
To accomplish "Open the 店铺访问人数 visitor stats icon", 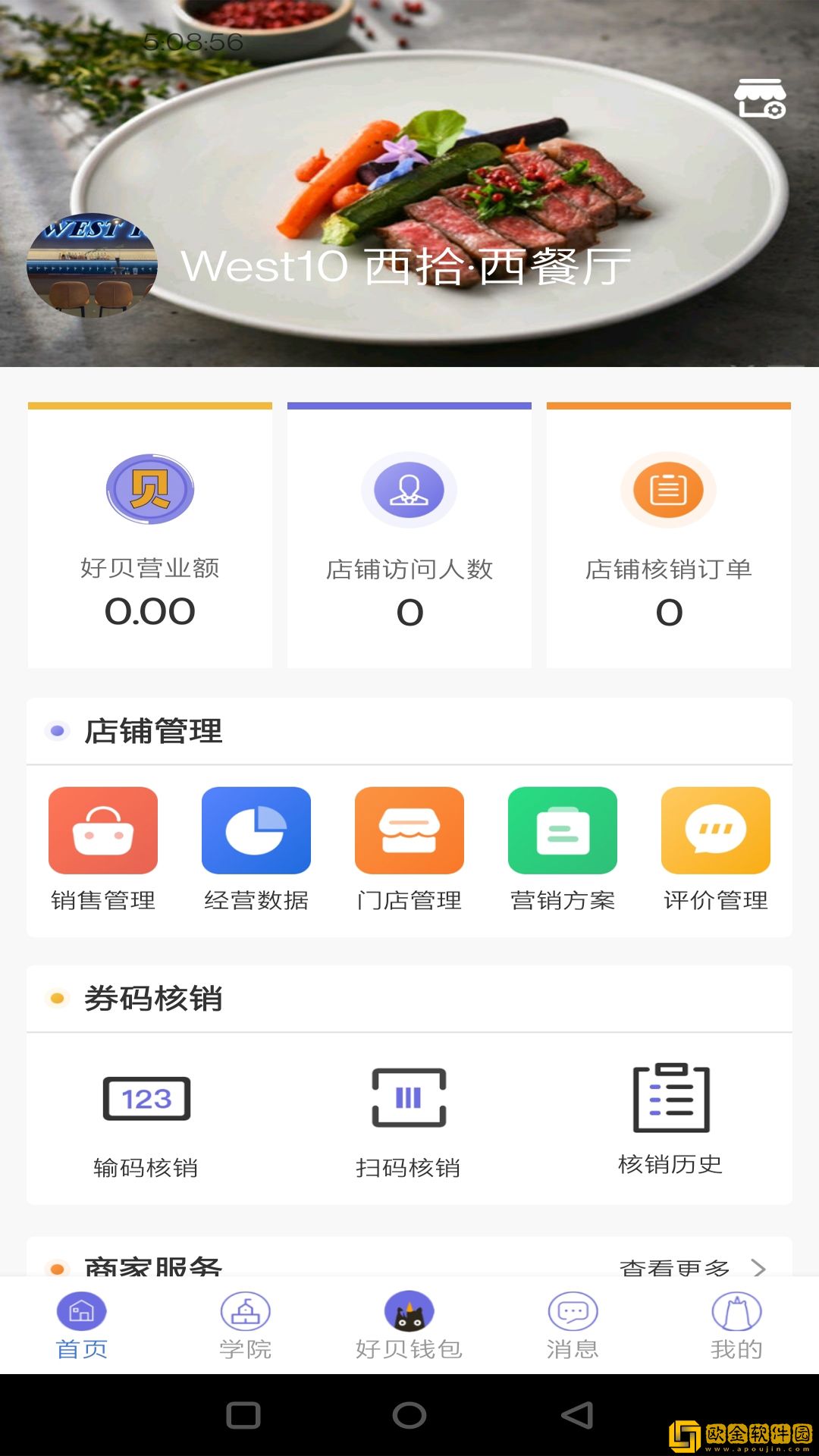I will (x=409, y=490).
